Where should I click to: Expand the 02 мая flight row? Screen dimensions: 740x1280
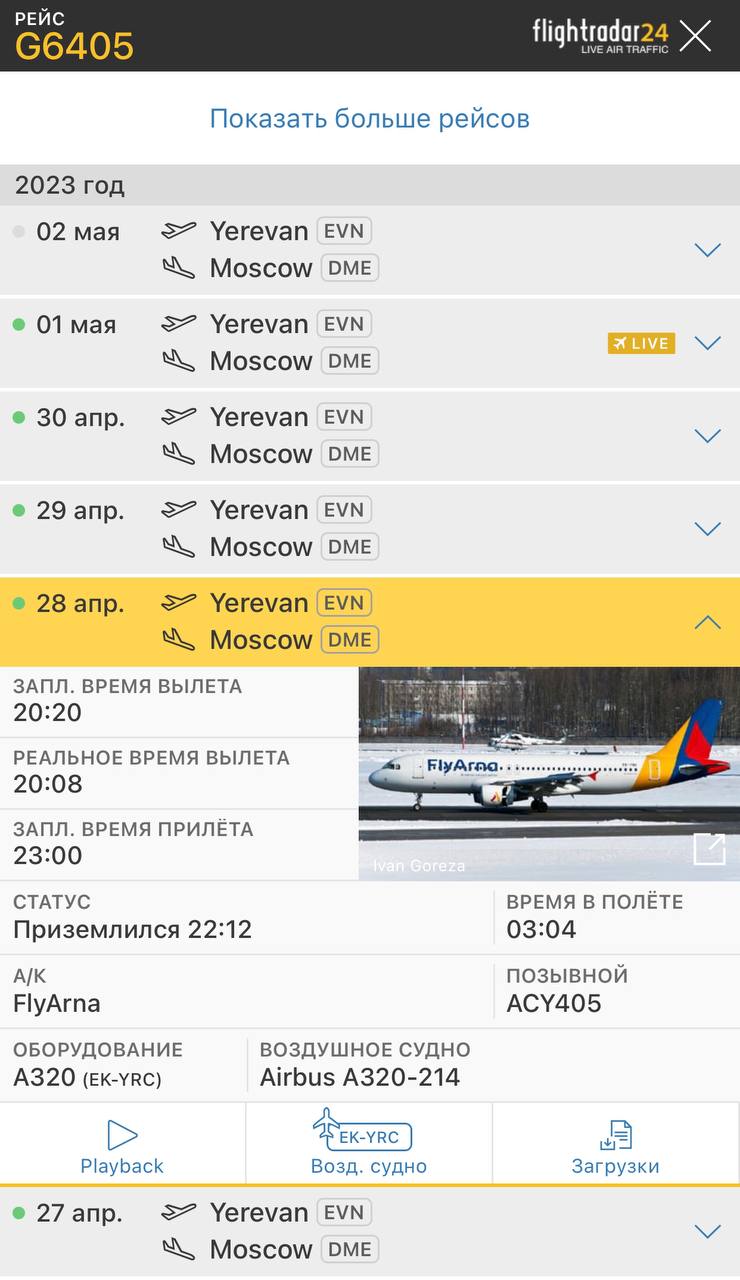pos(707,250)
